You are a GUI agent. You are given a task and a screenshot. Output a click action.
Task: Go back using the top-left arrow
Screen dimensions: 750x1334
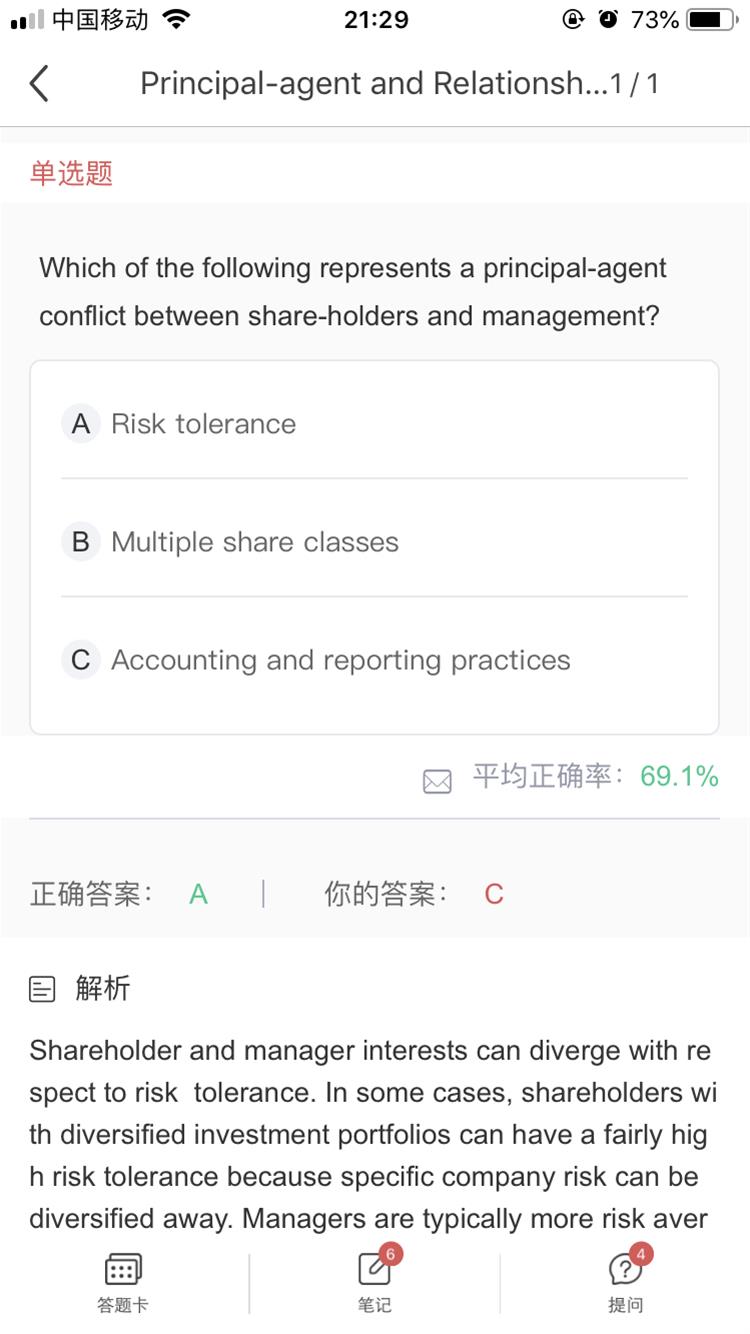tap(39, 83)
